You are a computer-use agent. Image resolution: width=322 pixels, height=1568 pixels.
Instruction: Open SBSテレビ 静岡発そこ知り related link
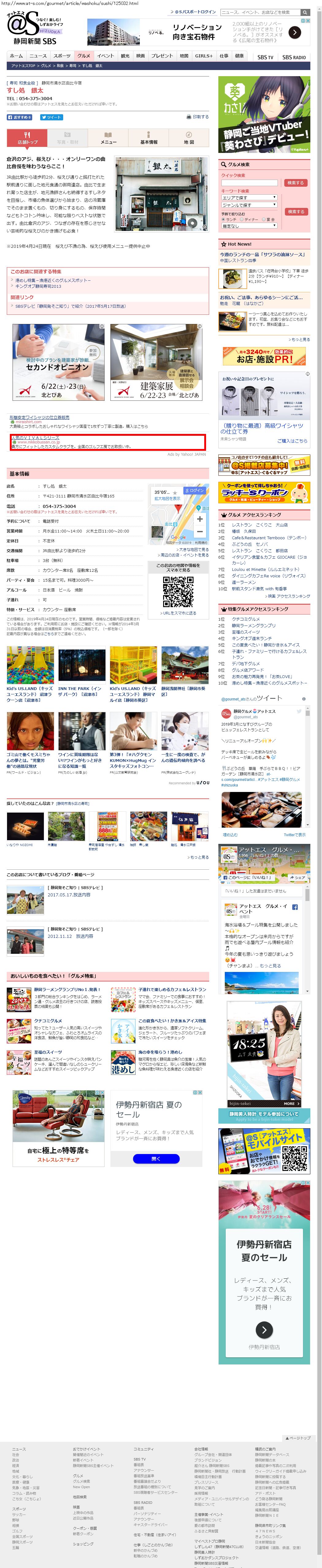point(70,306)
